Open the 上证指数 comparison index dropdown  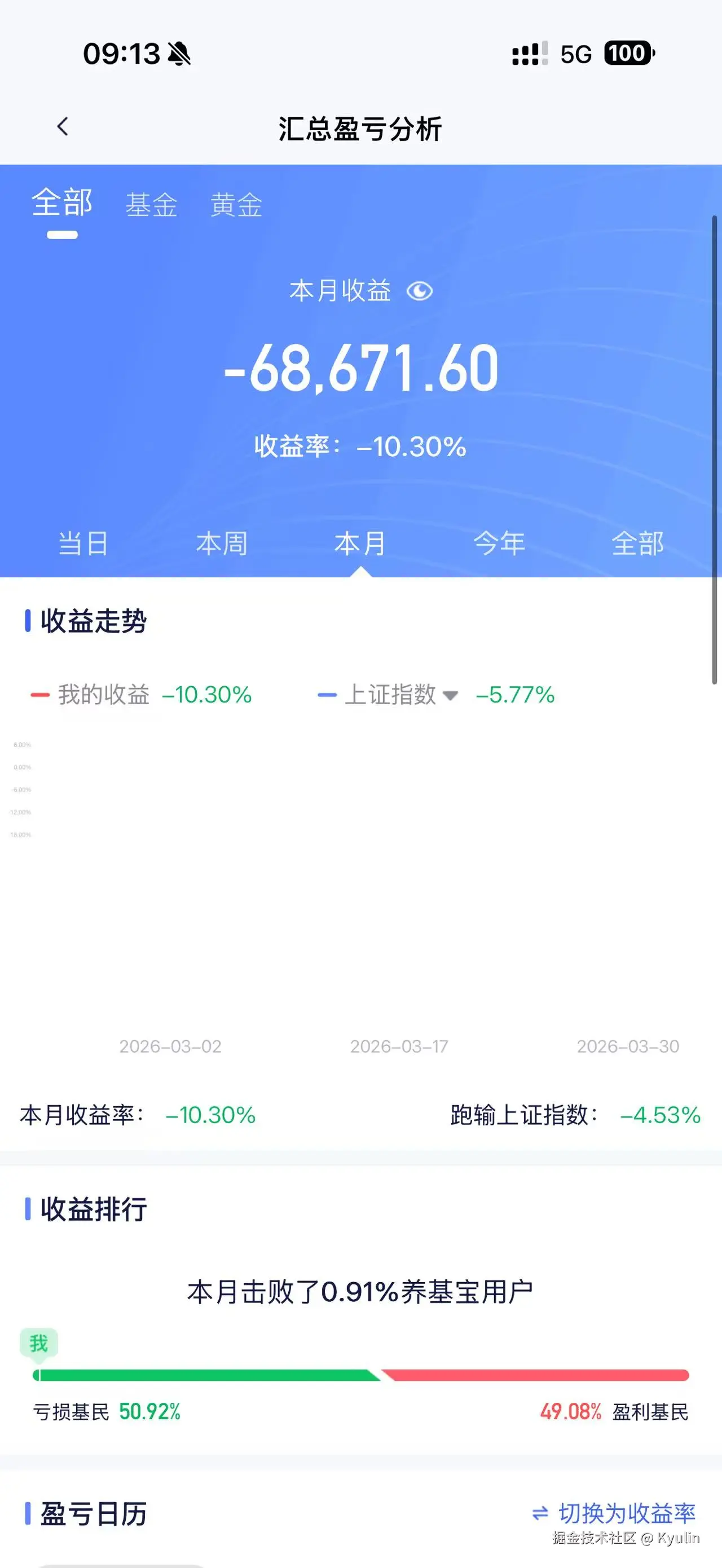point(451,696)
